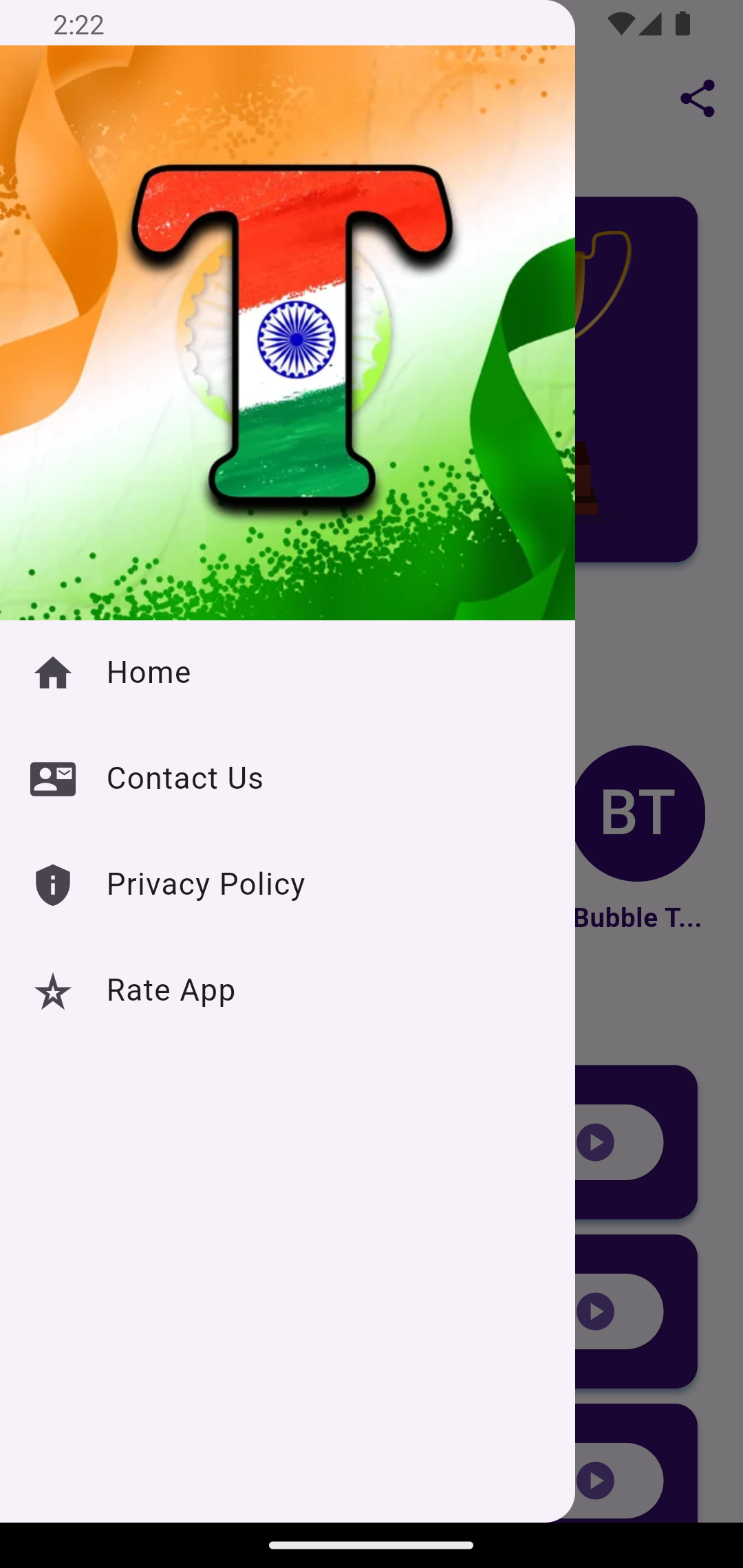Select Rate App in the drawer

click(288, 990)
